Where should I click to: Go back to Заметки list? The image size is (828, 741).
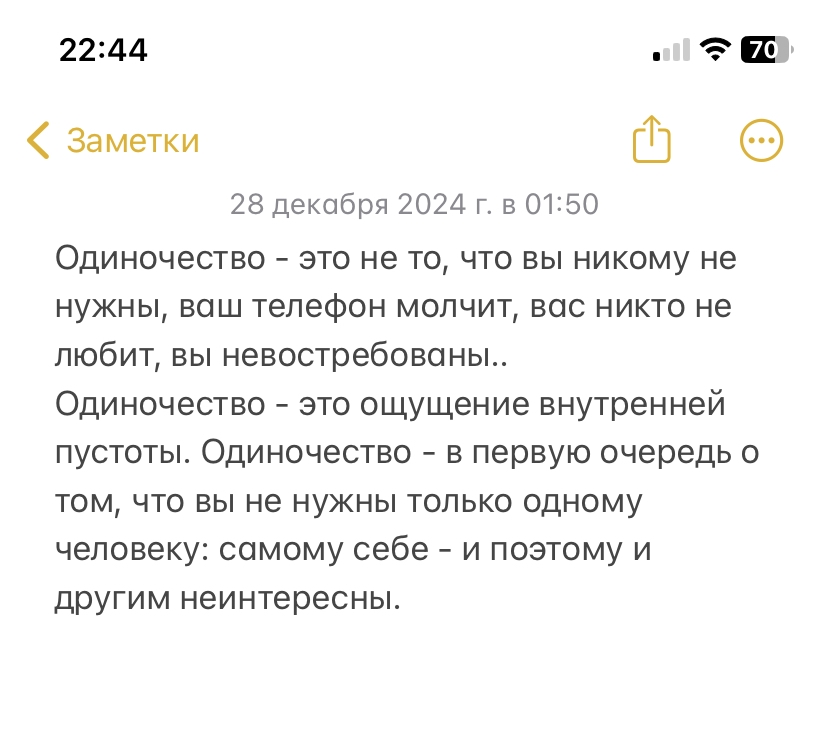coord(113,141)
